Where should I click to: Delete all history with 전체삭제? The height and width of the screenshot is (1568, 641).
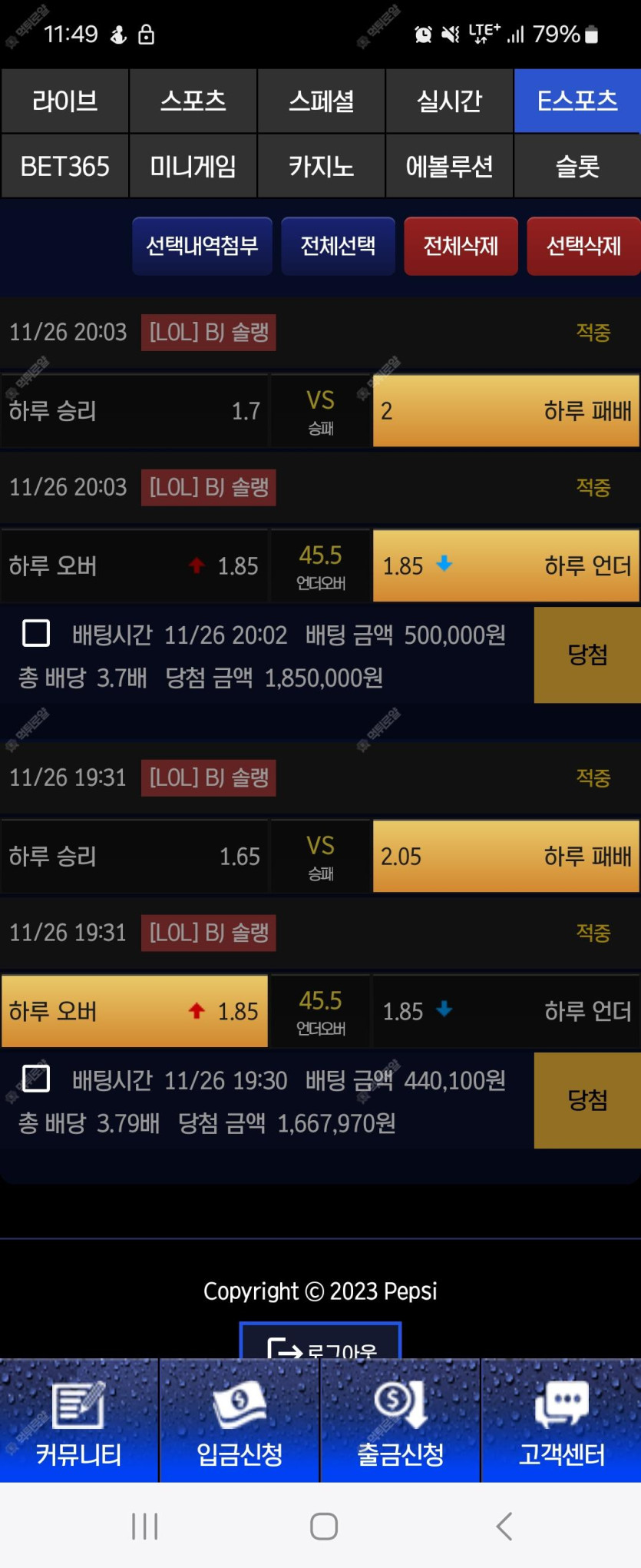point(461,246)
